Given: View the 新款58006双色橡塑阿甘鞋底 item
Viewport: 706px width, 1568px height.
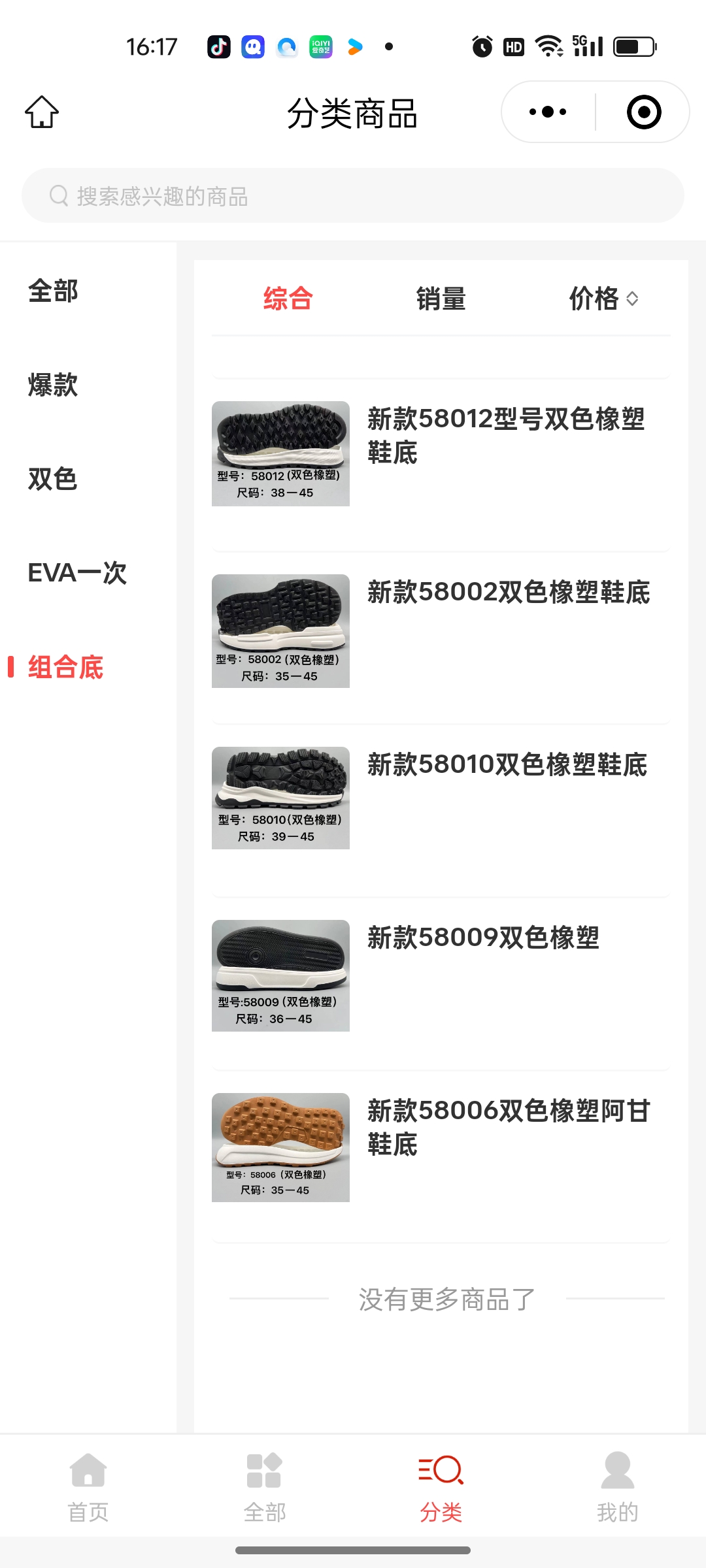Looking at the screenshot, I should [x=441, y=1147].
